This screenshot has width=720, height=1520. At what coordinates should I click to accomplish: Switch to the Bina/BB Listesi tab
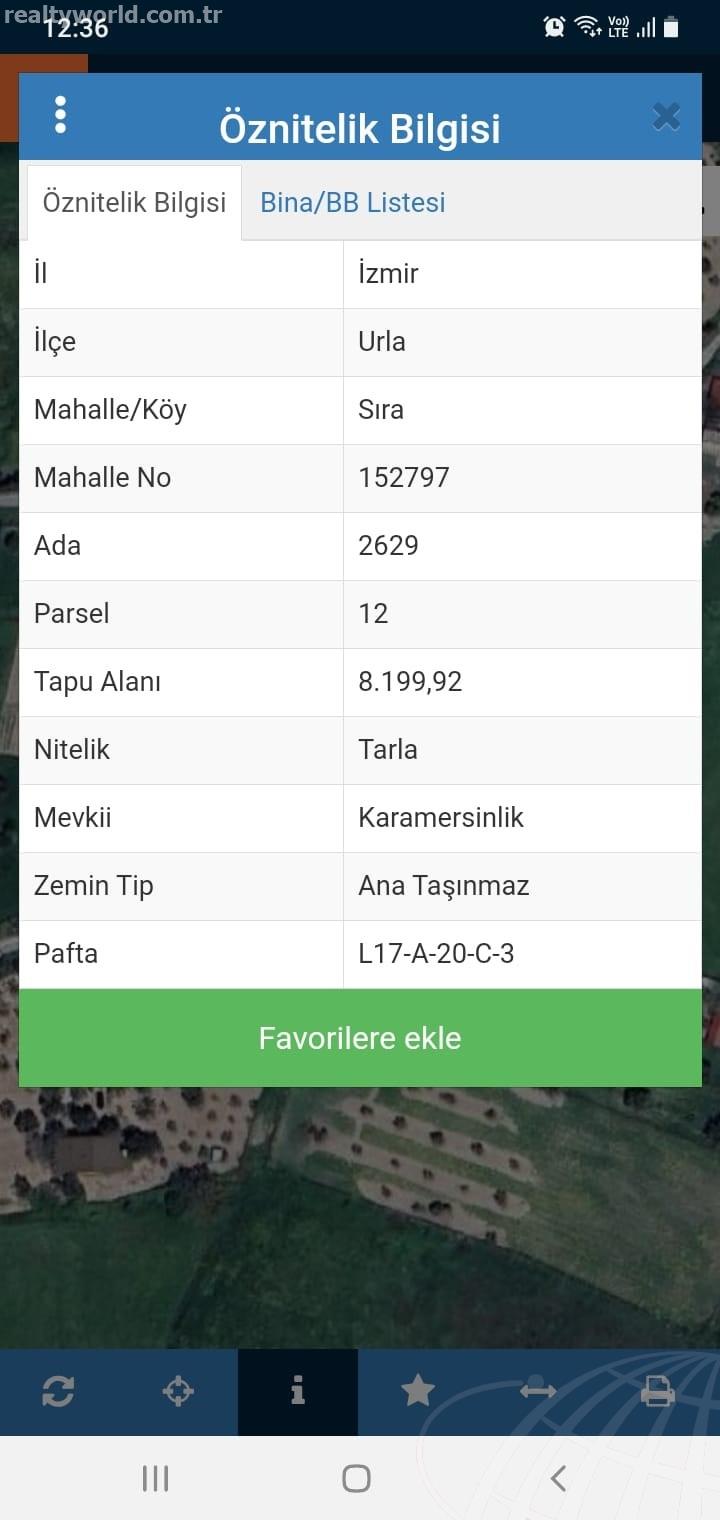353,202
